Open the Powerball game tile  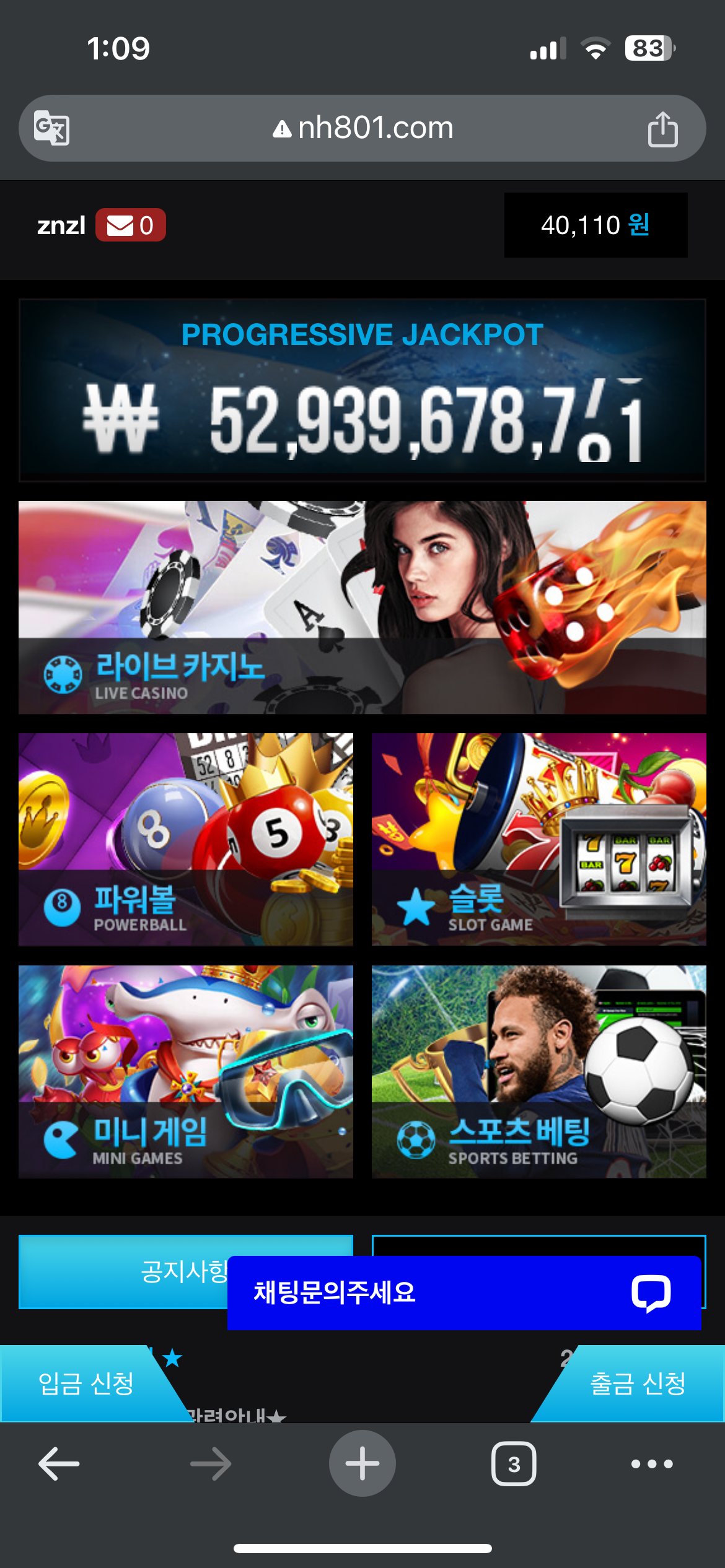pyautogui.click(x=186, y=839)
